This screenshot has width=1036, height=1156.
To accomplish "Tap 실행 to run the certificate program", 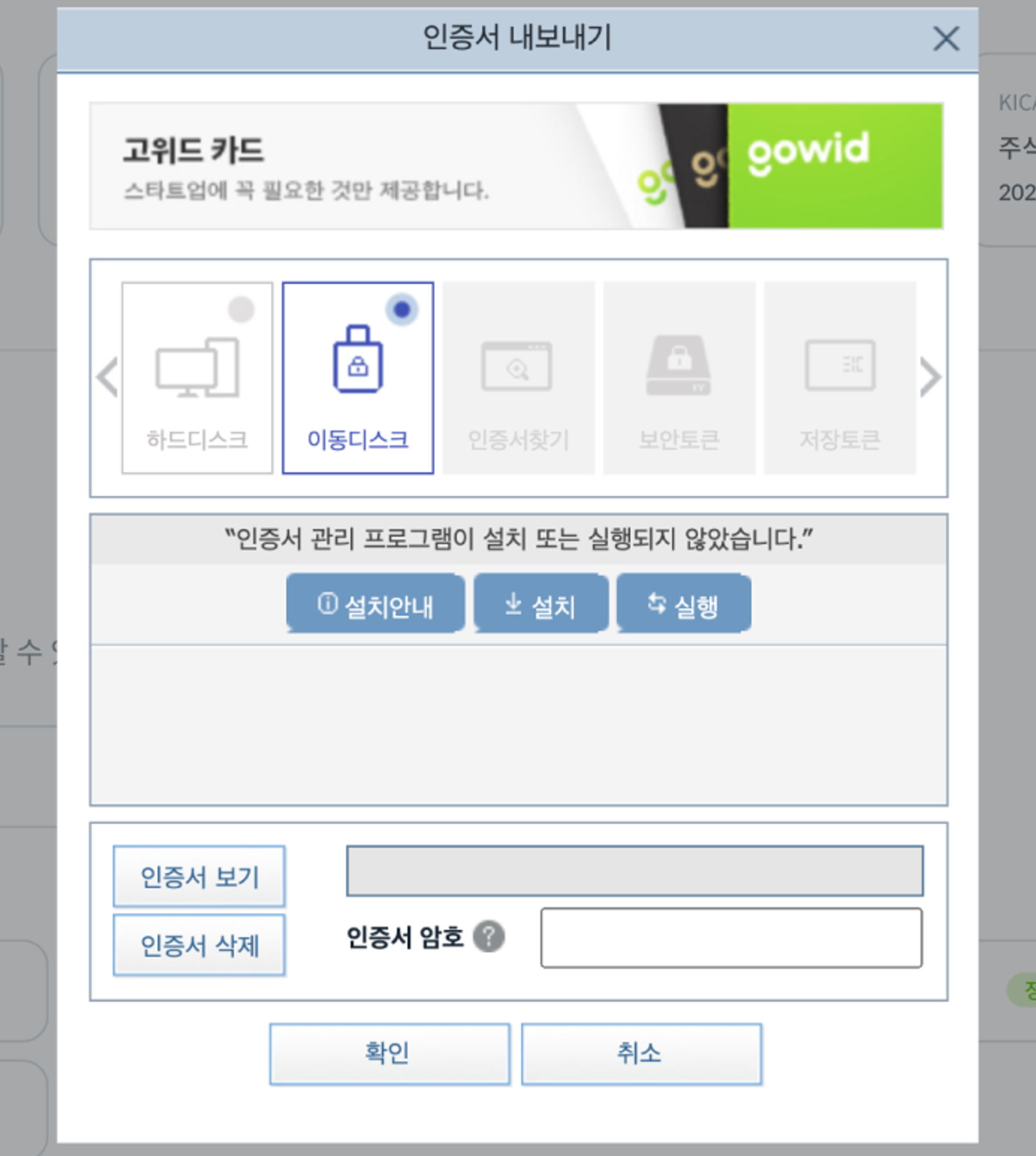I will [683, 603].
